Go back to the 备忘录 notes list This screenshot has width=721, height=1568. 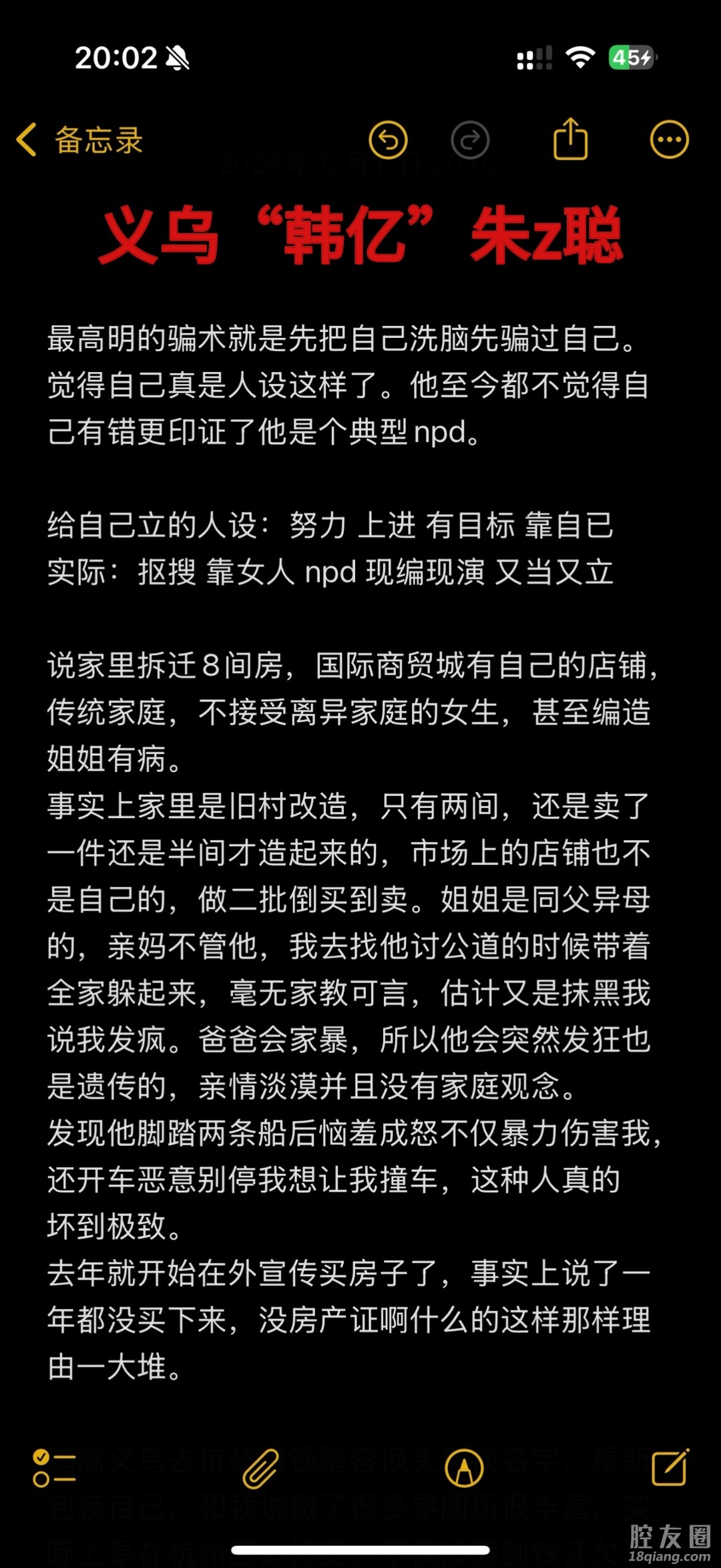[79, 140]
